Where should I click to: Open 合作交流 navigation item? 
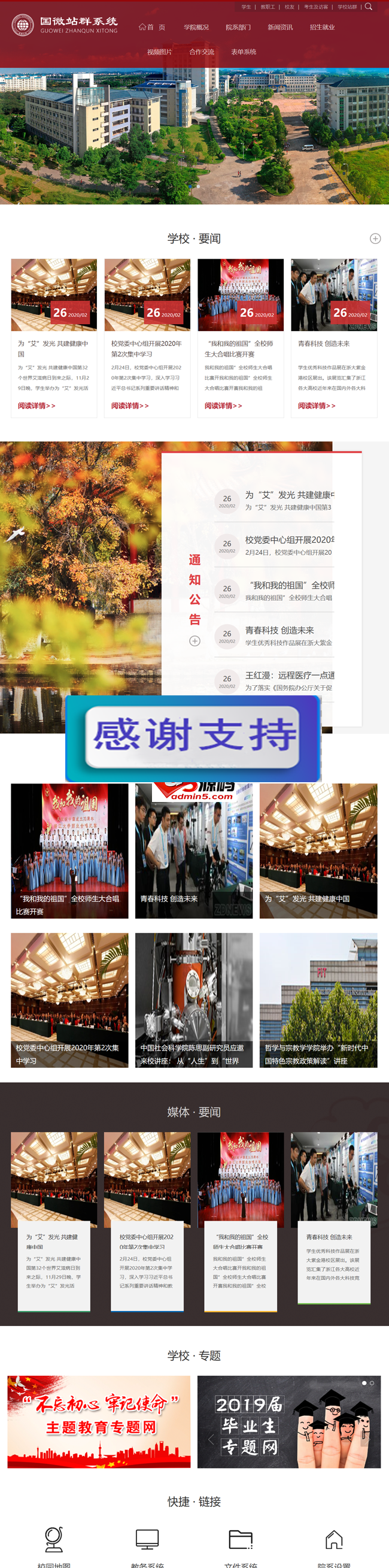[x=201, y=52]
